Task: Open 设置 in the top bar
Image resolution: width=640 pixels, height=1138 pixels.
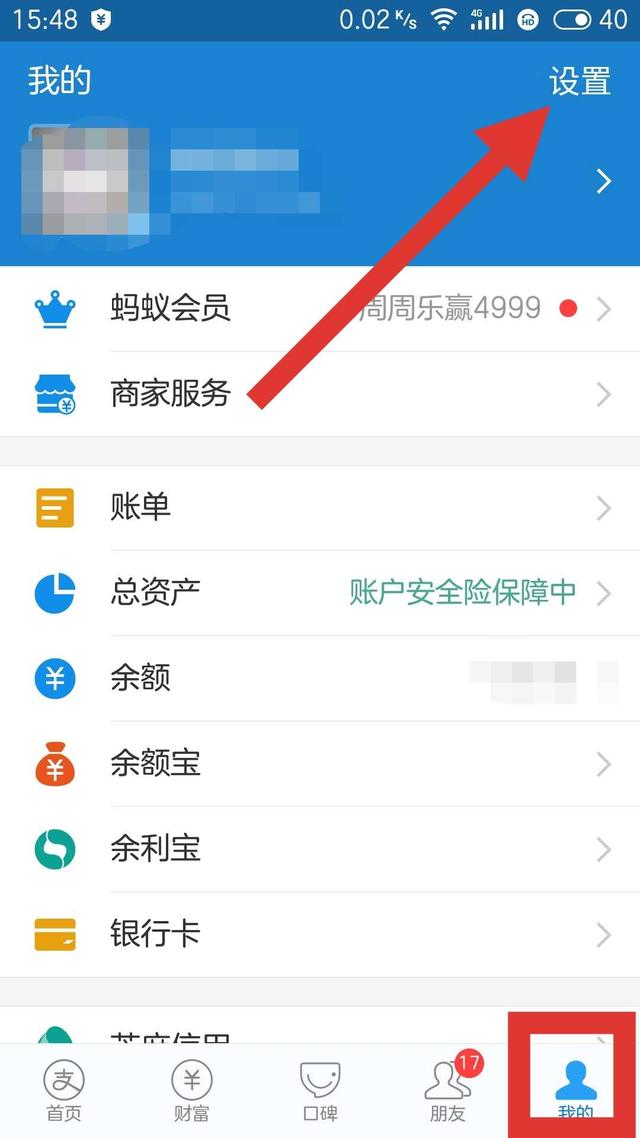Action: [580, 81]
